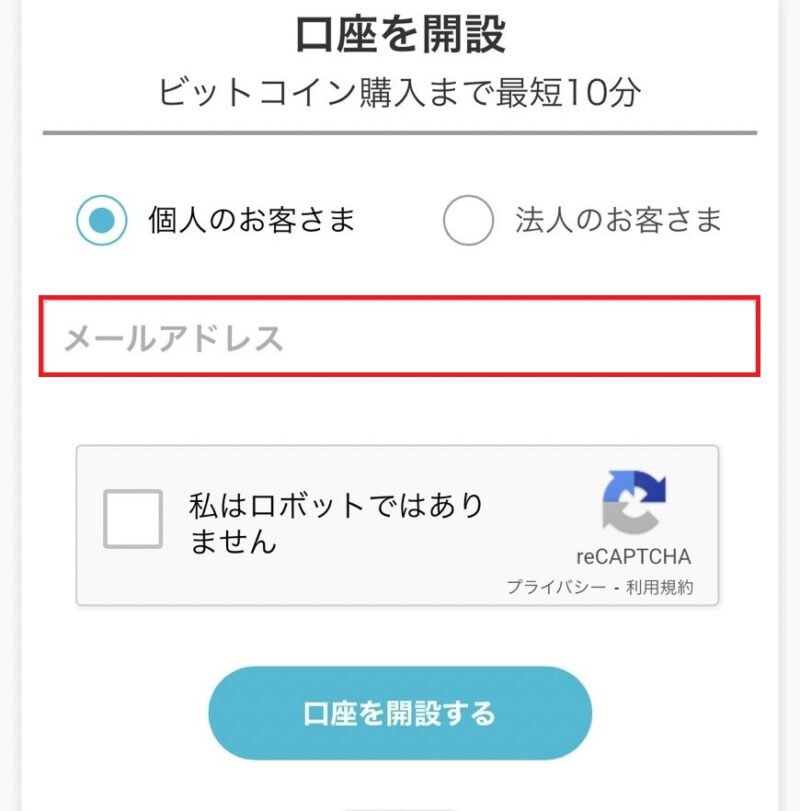This screenshot has width=800, height=811.
Task: Focus the メールアドレス input field
Action: pos(399,337)
